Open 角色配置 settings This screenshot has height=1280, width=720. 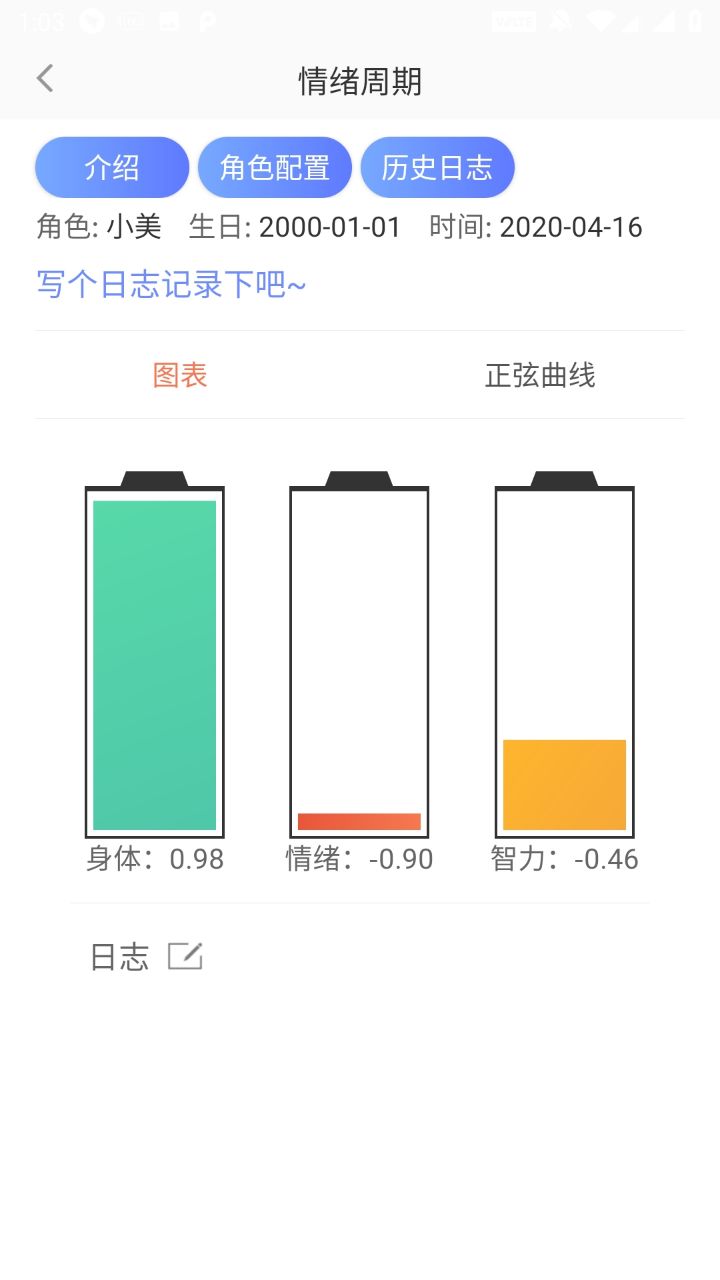tap(275, 167)
